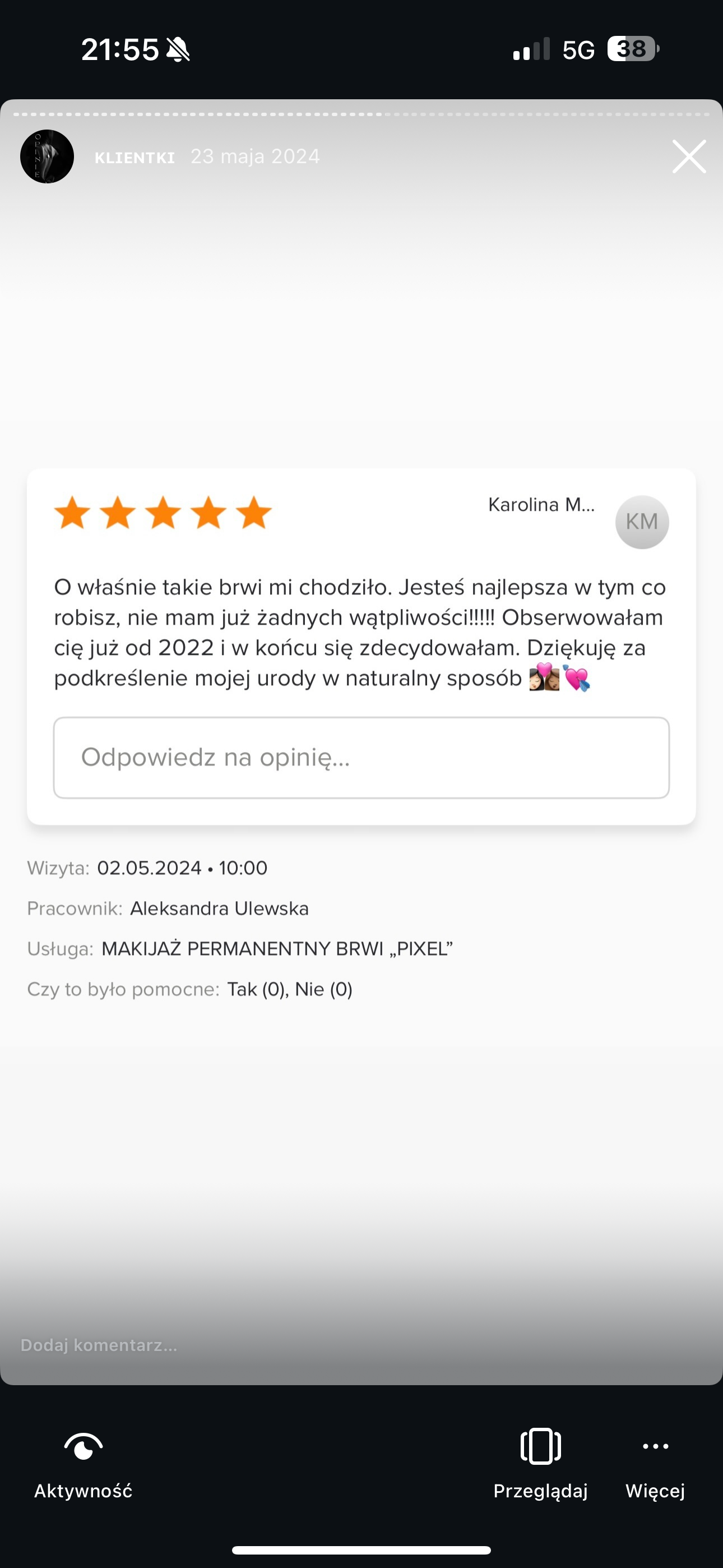Close the story highlight viewer

point(689,156)
